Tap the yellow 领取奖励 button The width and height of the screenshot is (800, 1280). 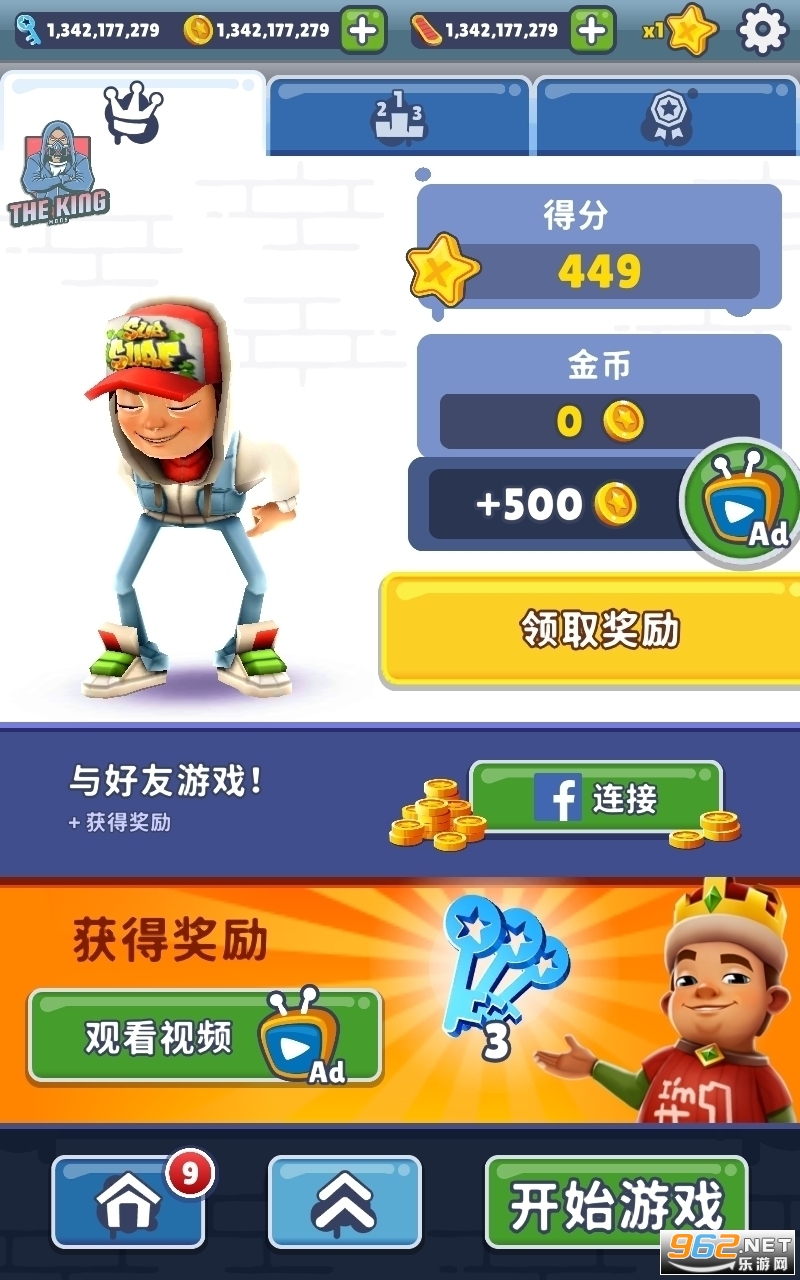598,630
